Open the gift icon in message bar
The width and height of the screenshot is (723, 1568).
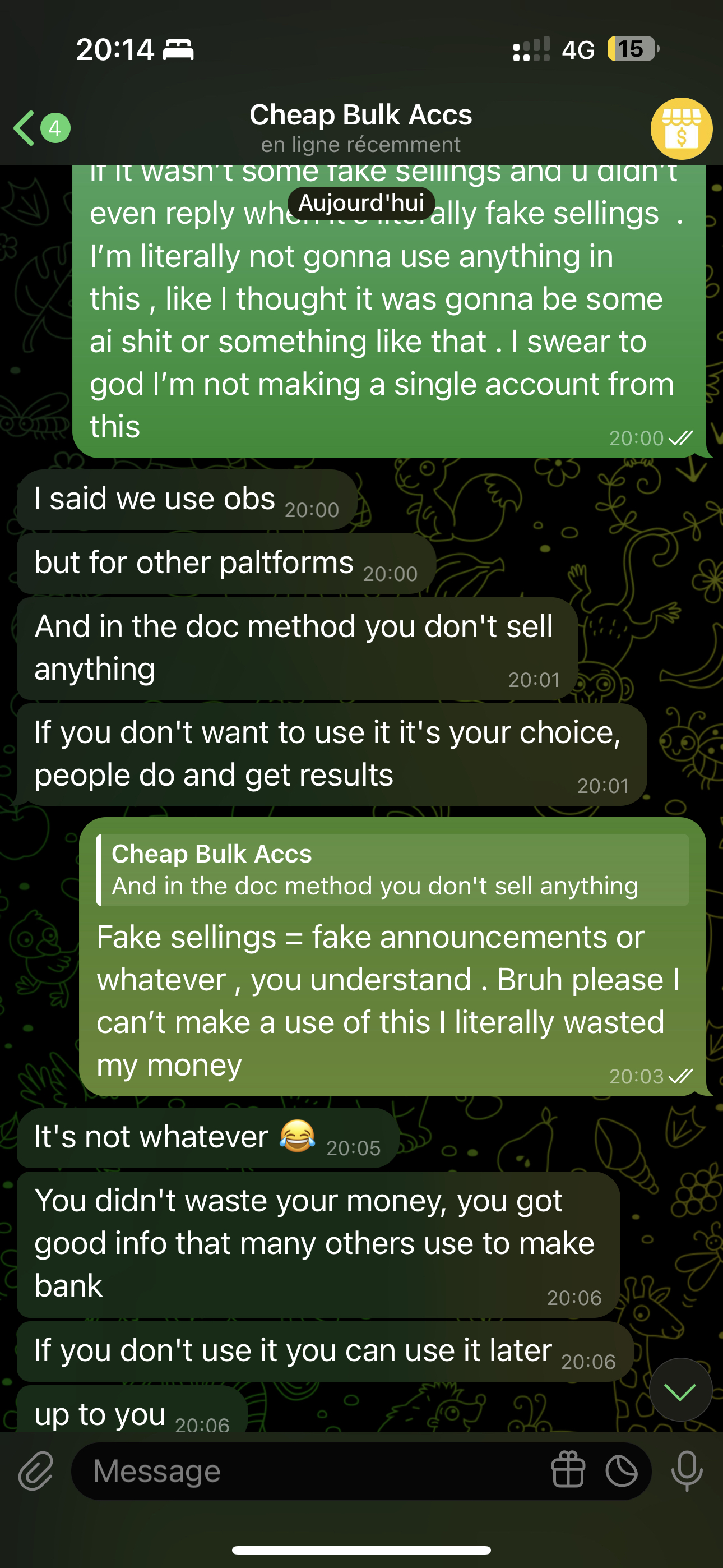click(568, 1472)
